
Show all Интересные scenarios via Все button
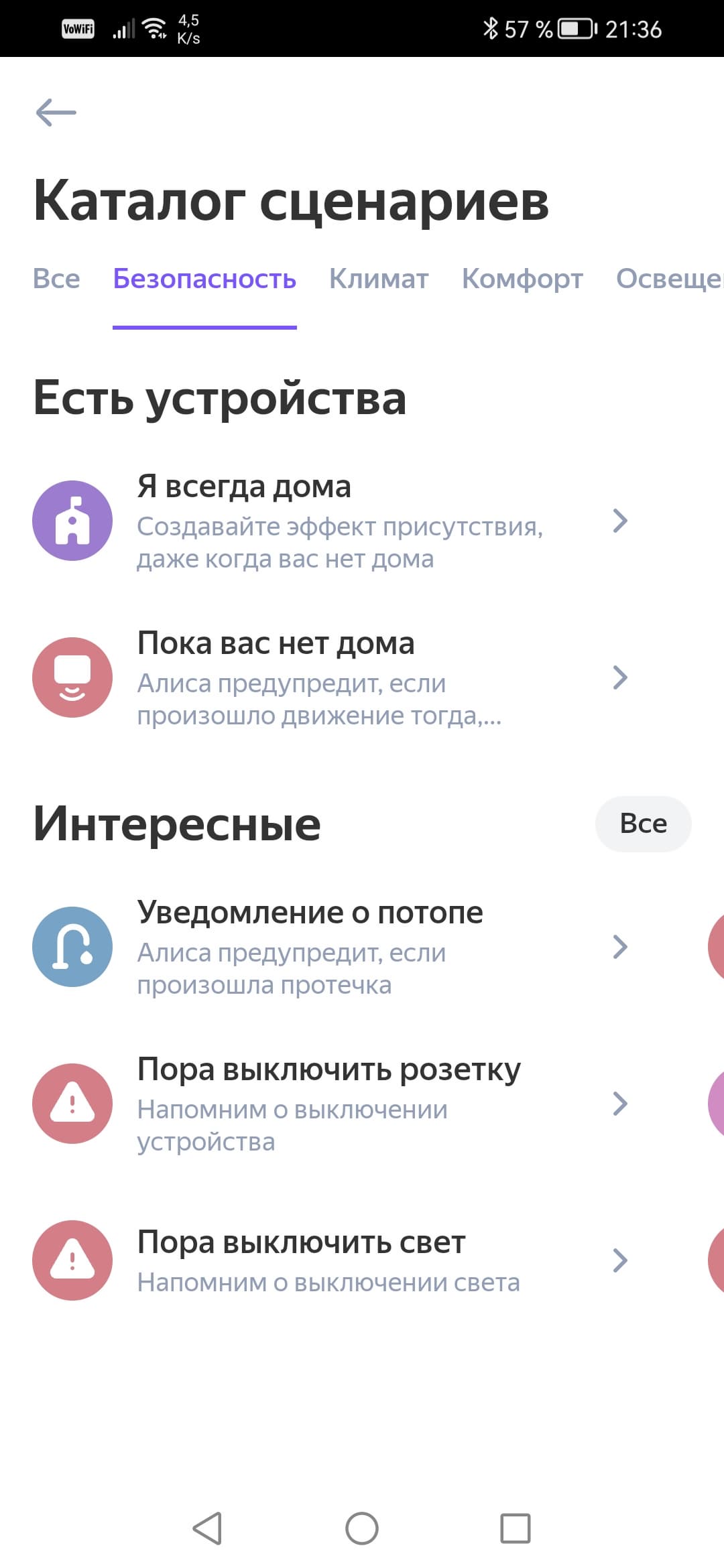643,824
